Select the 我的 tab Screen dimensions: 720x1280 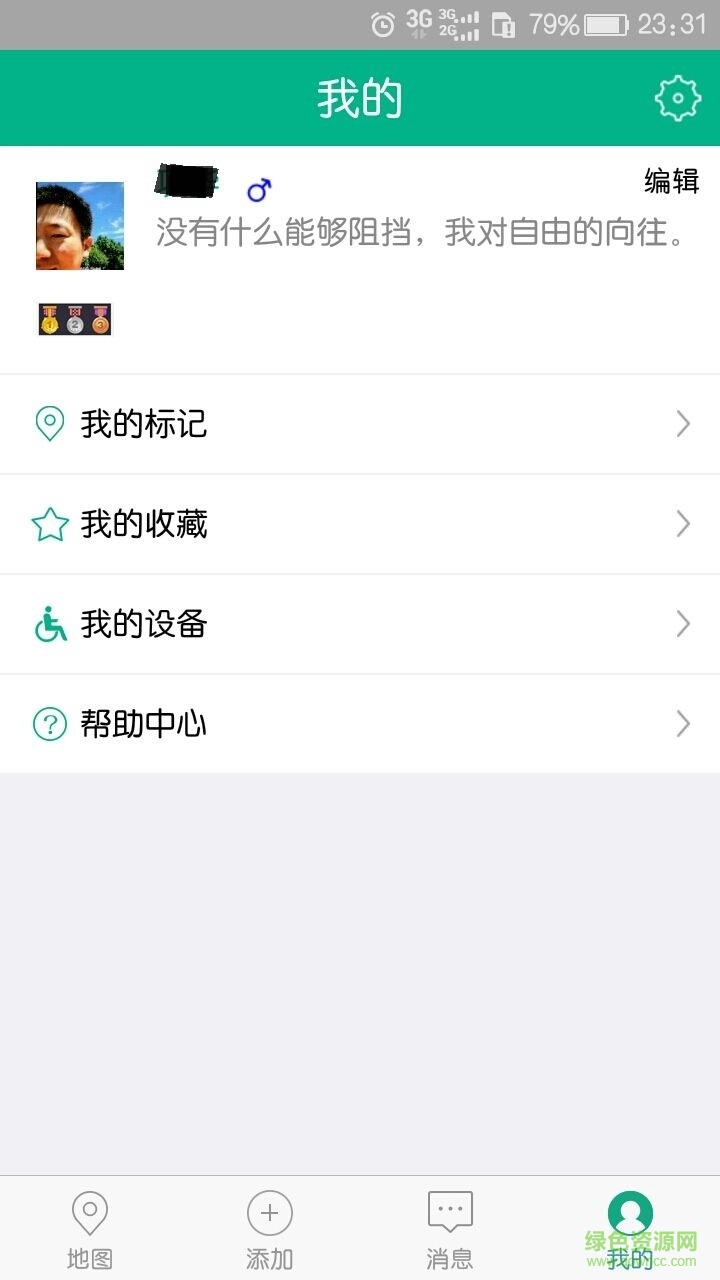click(630, 1229)
